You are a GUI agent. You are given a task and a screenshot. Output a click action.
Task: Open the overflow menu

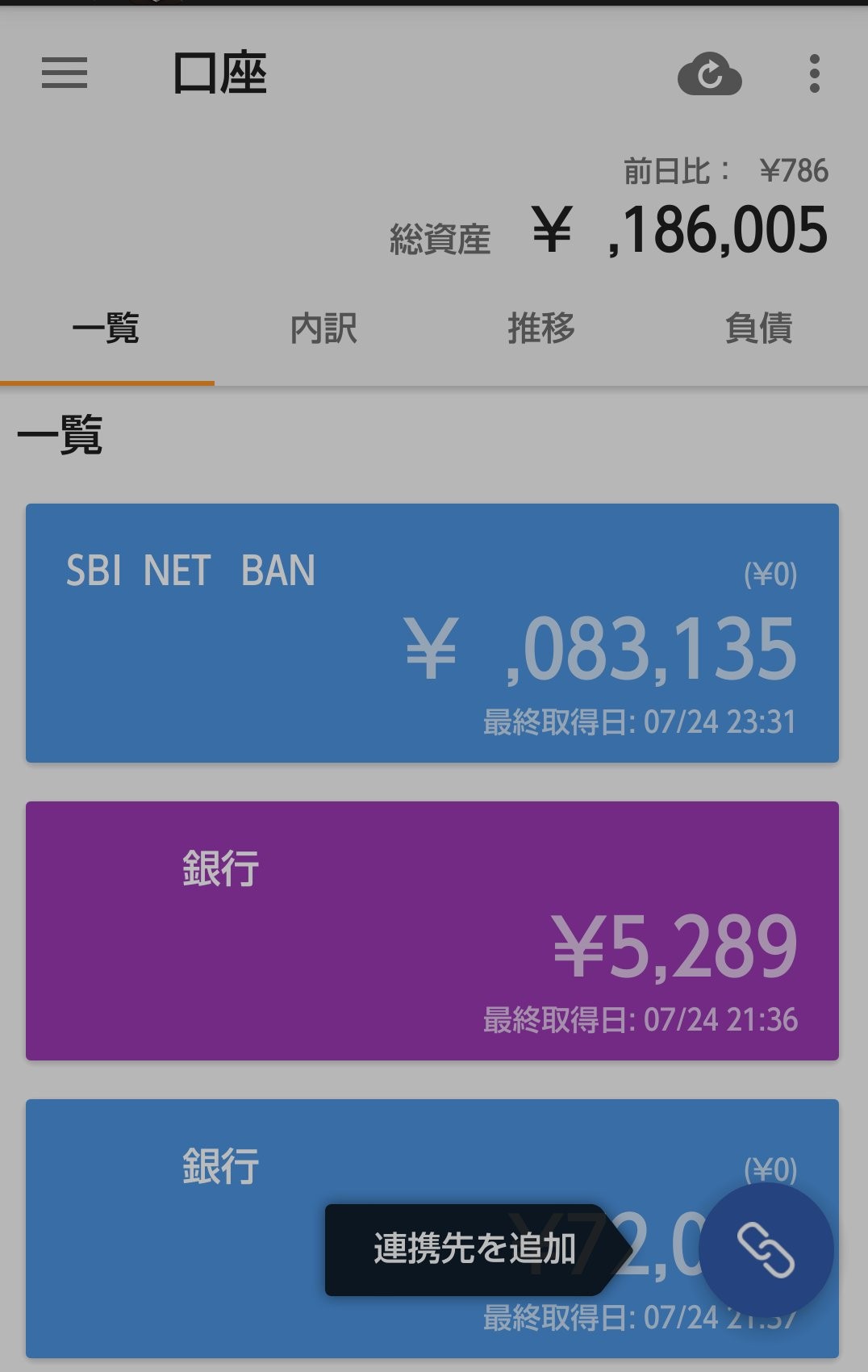tap(814, 74)
